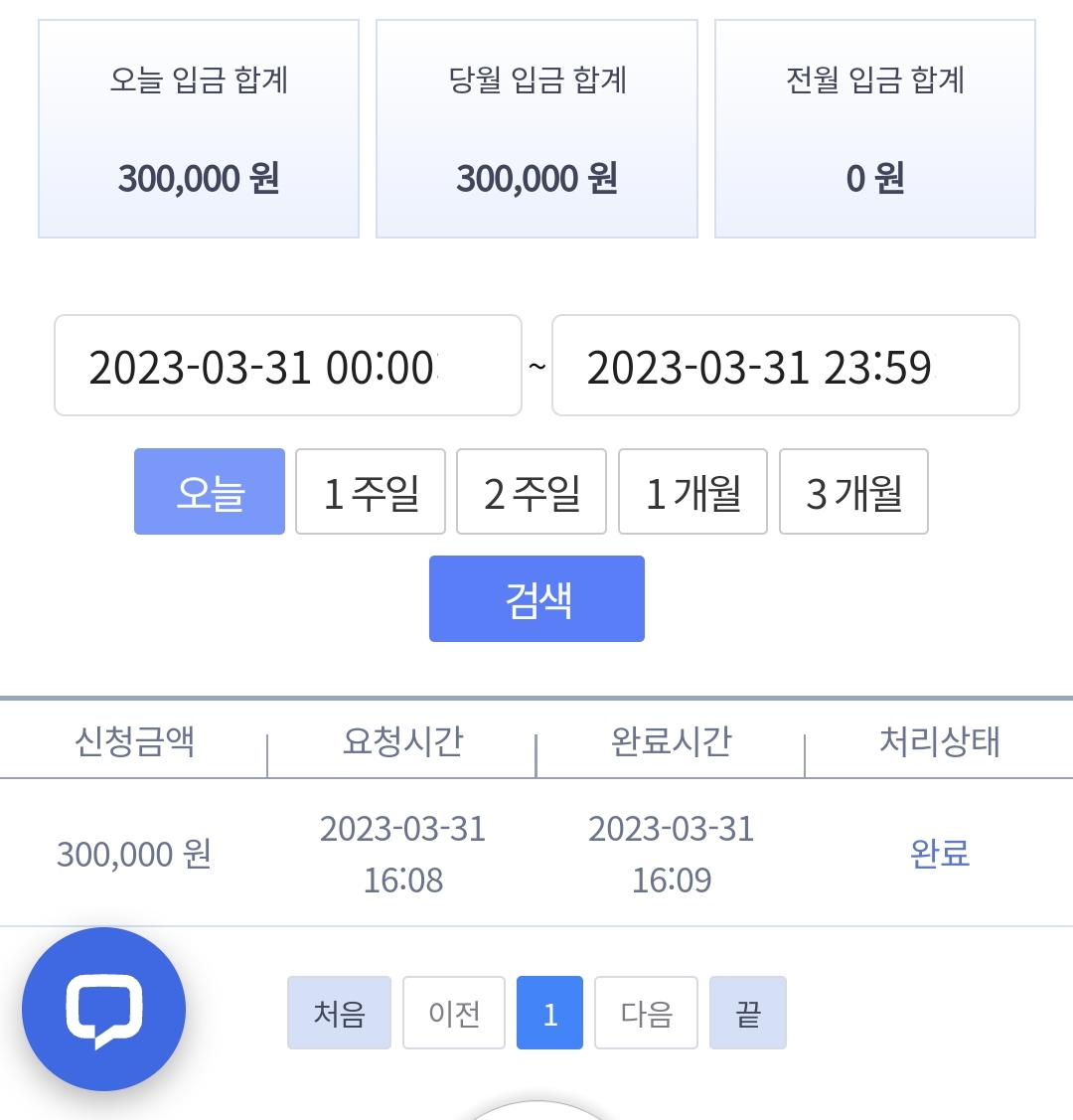Go to the first page with 처음
The height and width of the screenshot is (1120, 1073).
[339, 1013]
